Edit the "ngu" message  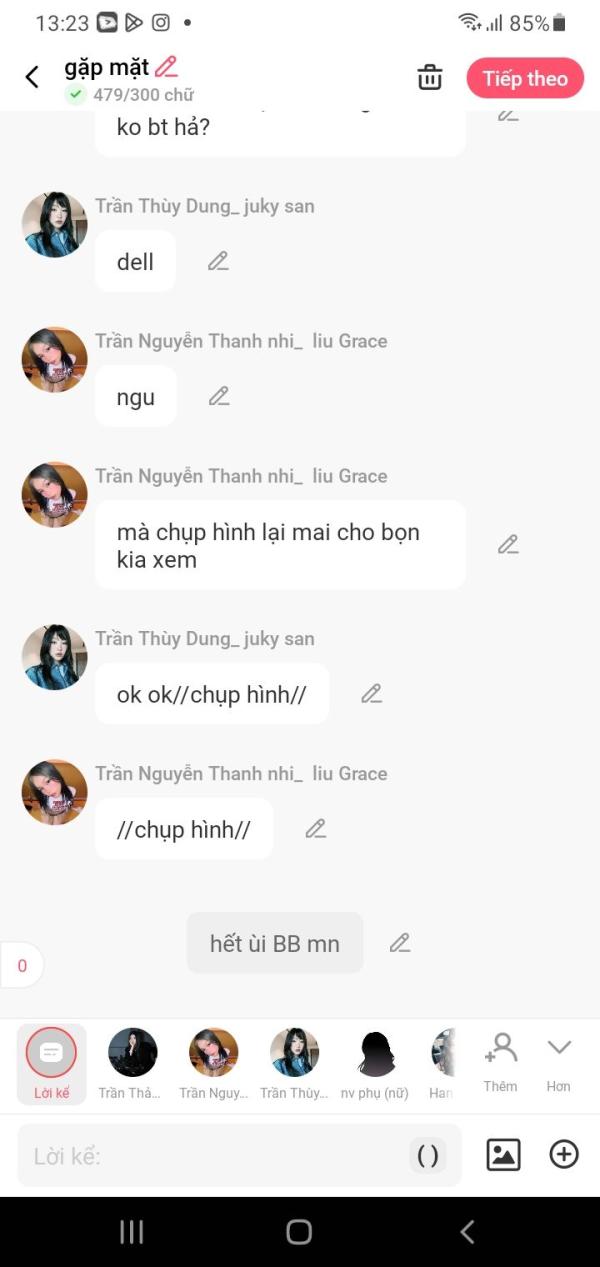219,396
